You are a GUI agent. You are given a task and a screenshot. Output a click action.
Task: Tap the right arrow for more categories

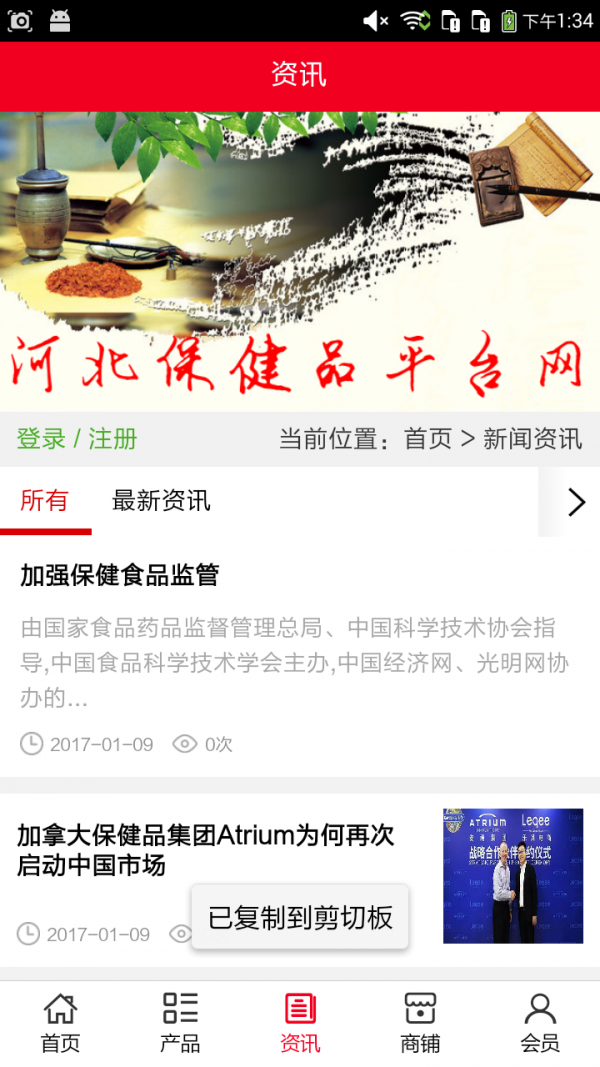pos(575,502)
